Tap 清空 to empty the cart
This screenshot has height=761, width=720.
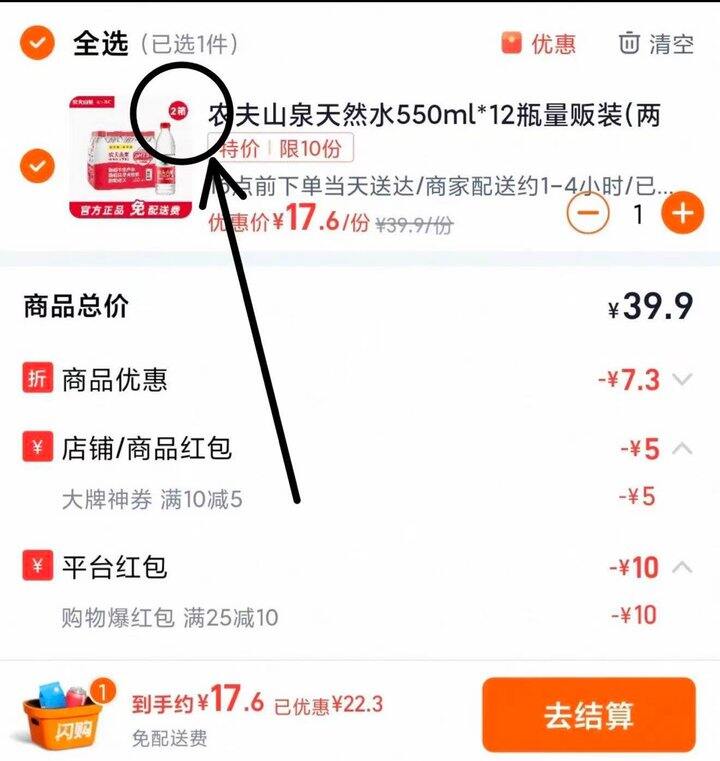656,44
